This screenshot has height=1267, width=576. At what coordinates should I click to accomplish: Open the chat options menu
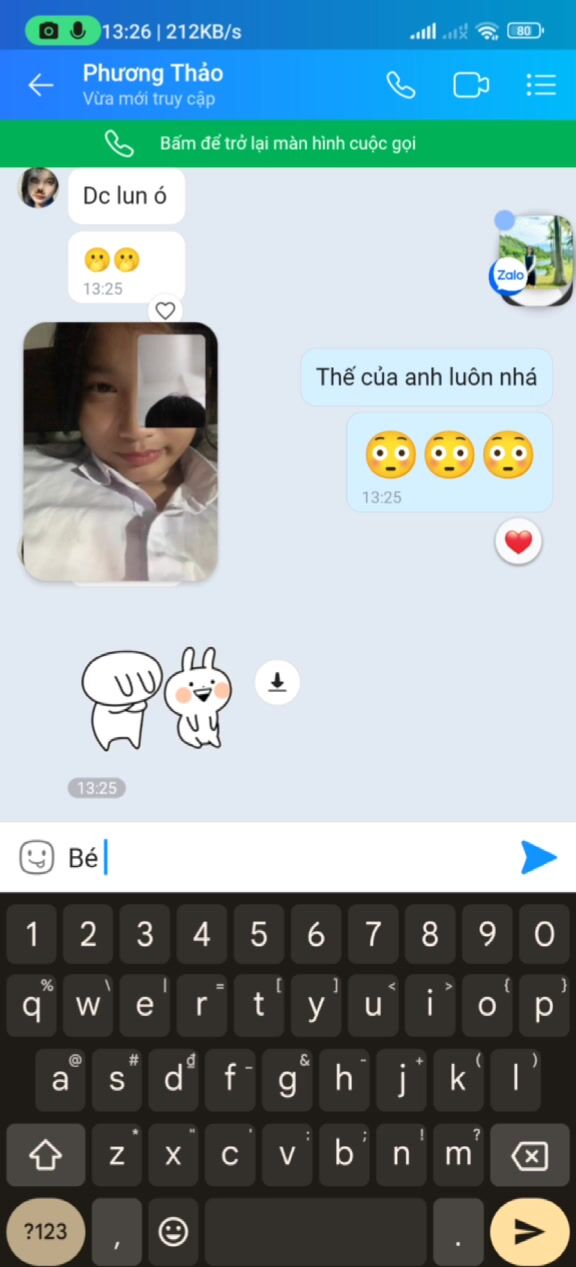(541, 85)
